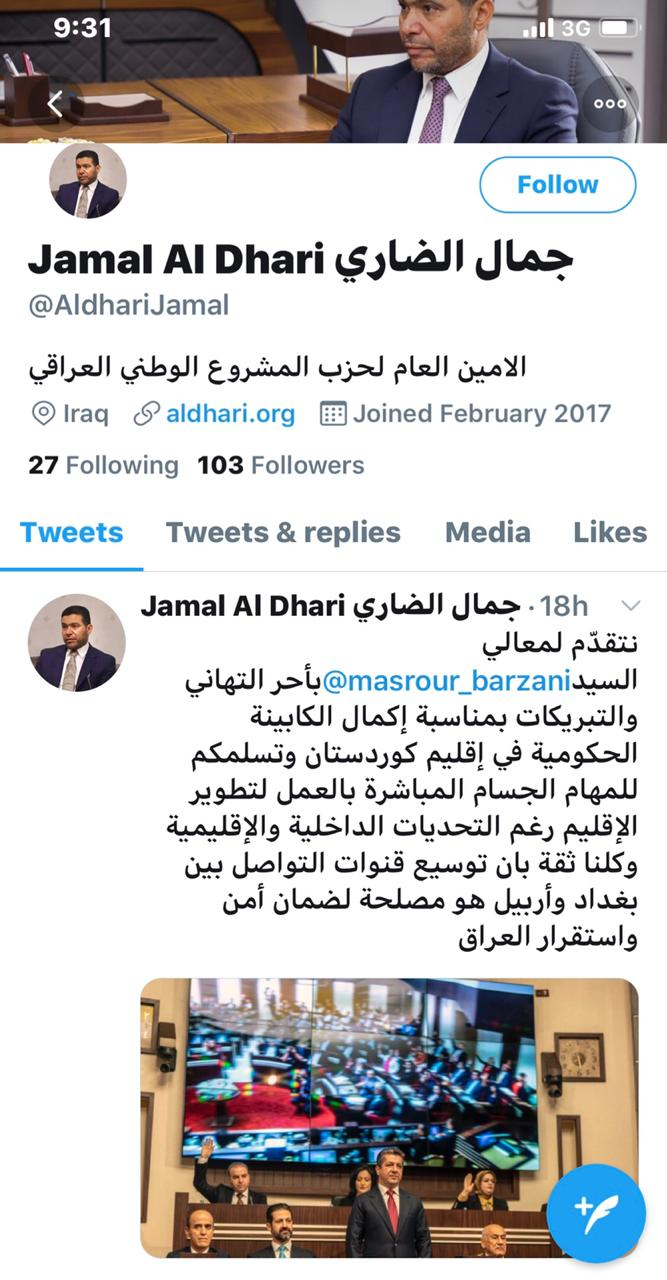The height and width of the screenshot is (1280, 667).
Task: Select the Tweets tab
Action: (72, 532)
